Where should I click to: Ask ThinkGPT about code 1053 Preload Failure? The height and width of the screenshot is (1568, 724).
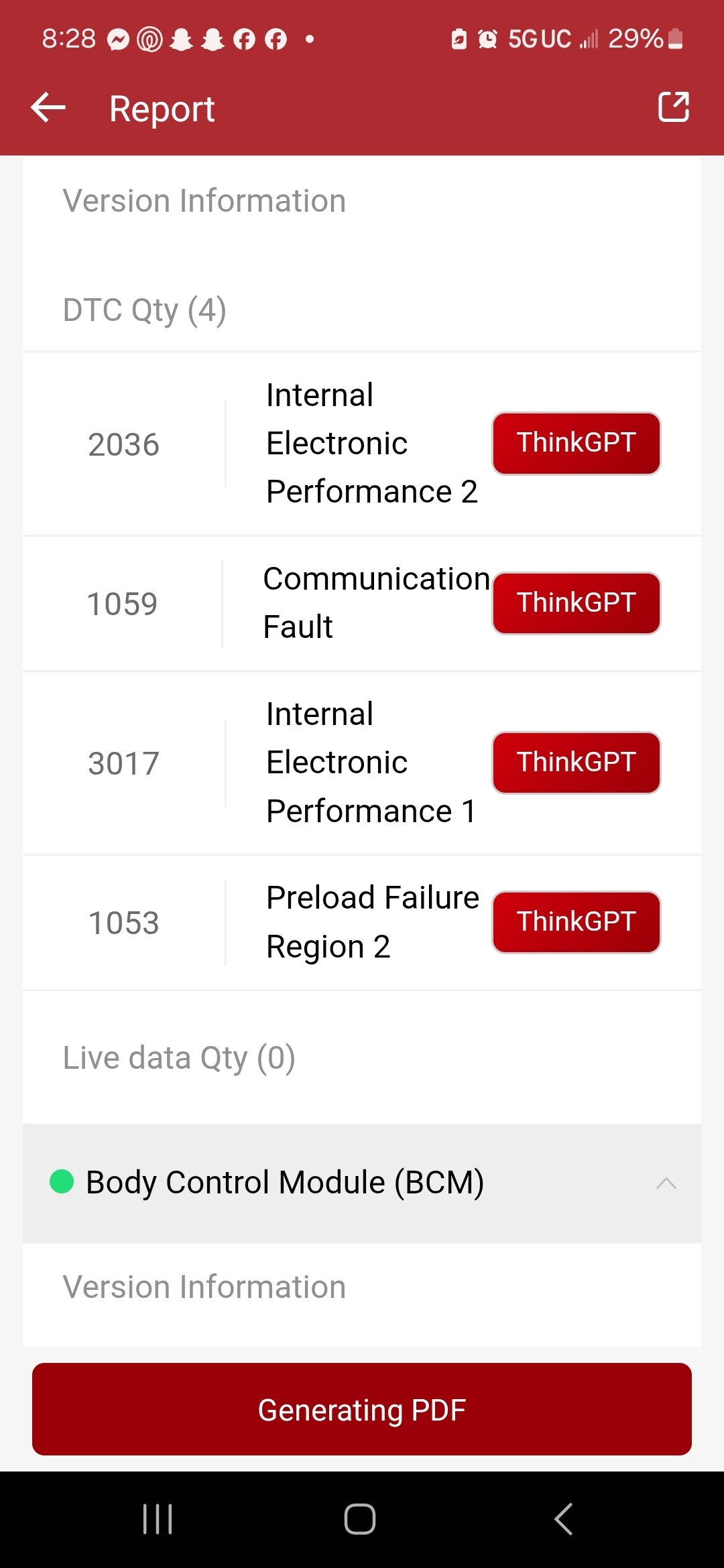point(576,922)
